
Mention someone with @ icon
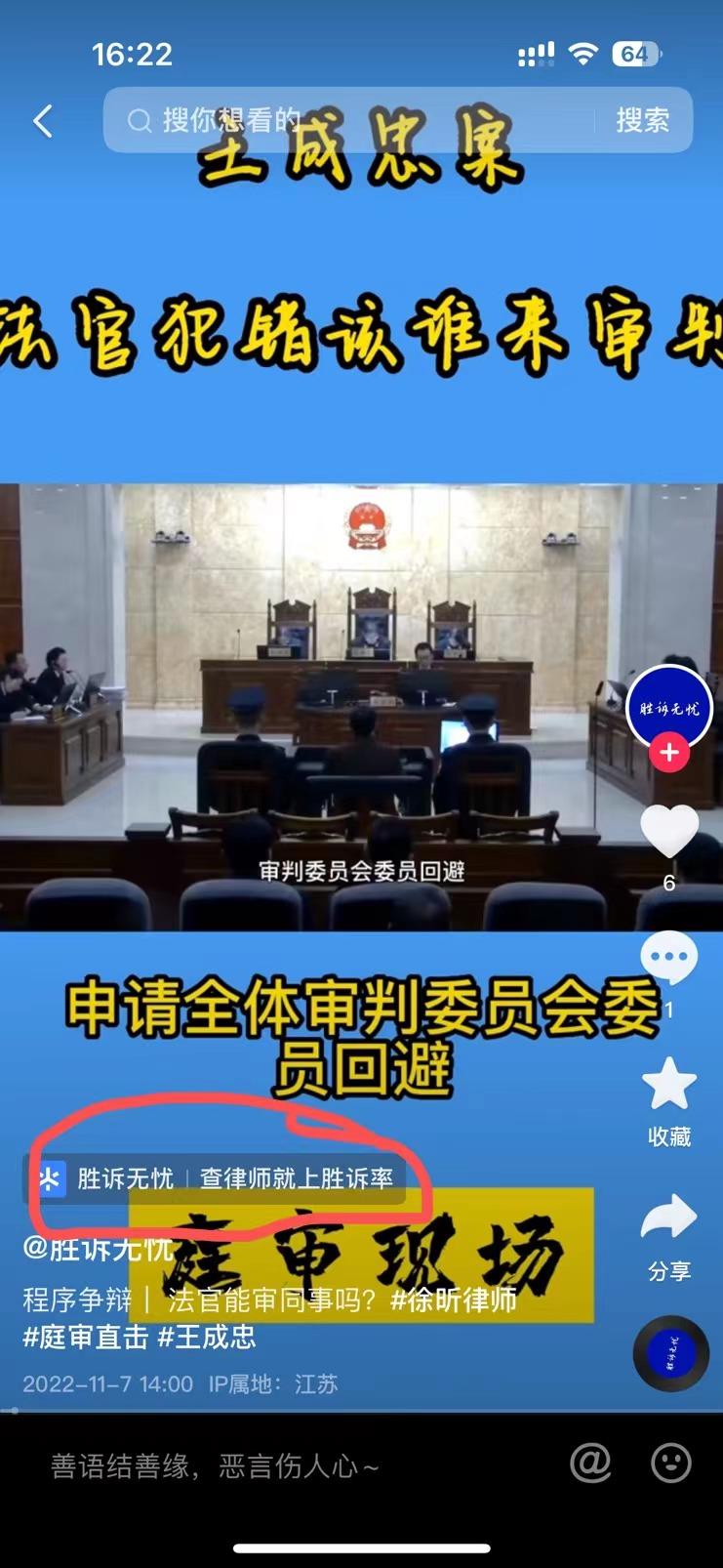pyautogui.click(x=590, y=1463)
